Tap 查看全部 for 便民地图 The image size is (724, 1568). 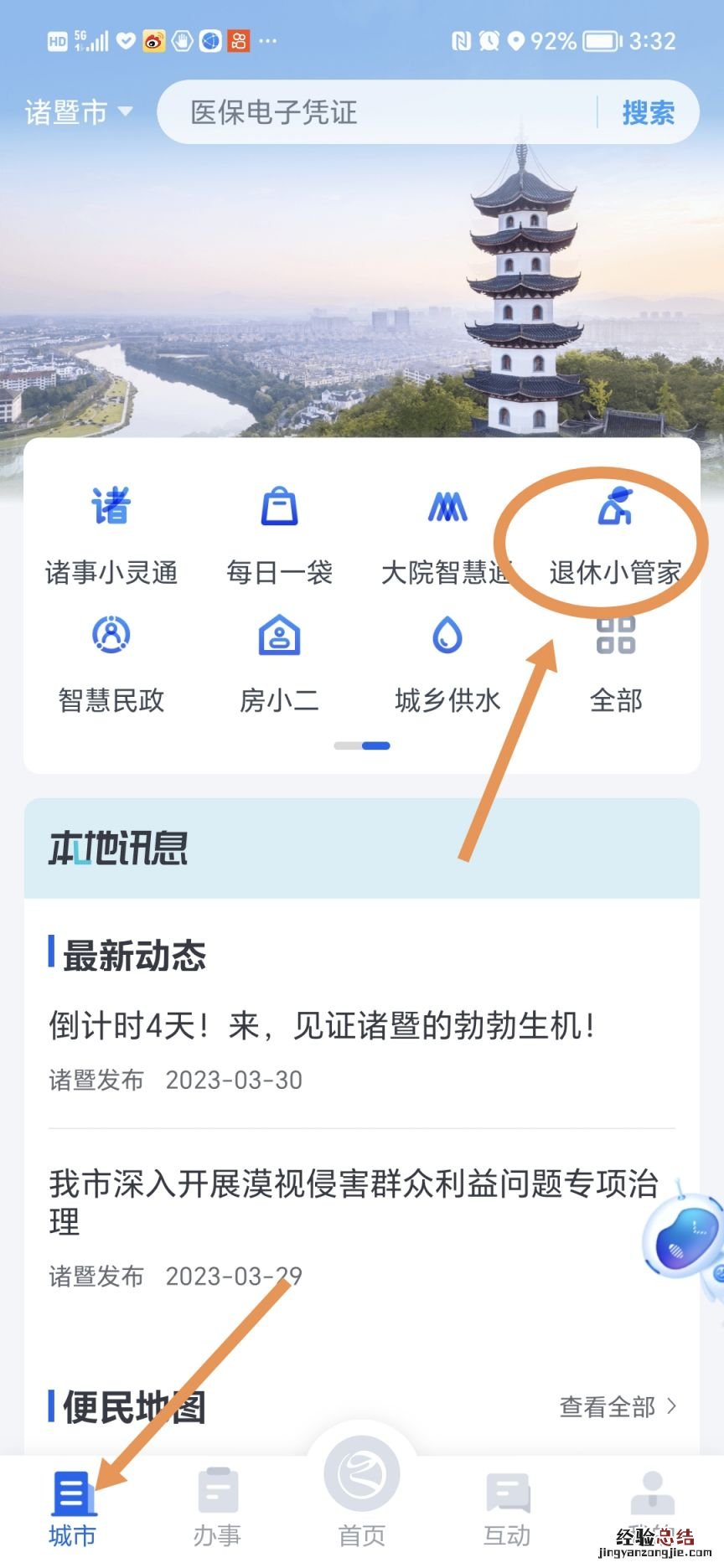[x=617, y=1406]
